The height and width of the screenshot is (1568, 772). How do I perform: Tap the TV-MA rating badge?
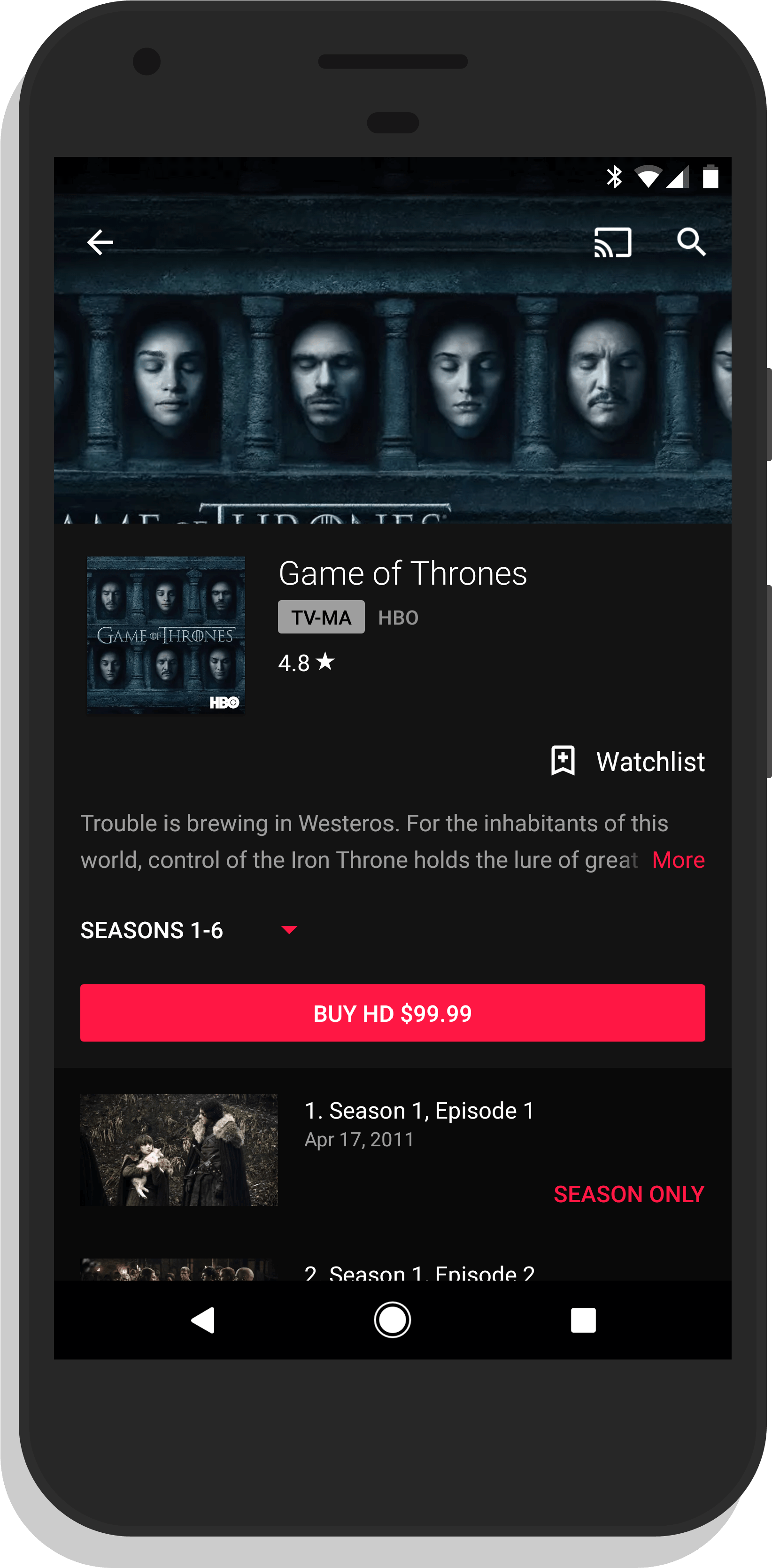tap(321, 617)
